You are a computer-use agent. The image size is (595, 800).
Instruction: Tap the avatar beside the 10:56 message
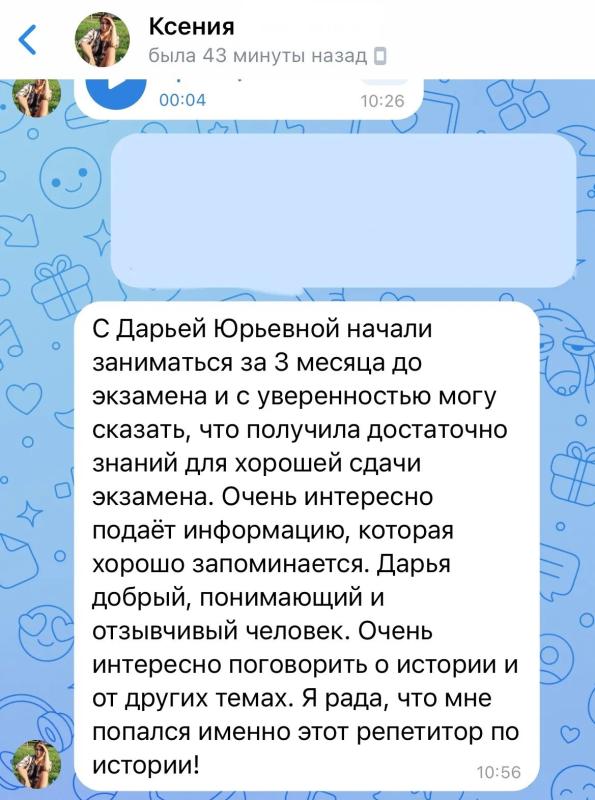(37, 765)
